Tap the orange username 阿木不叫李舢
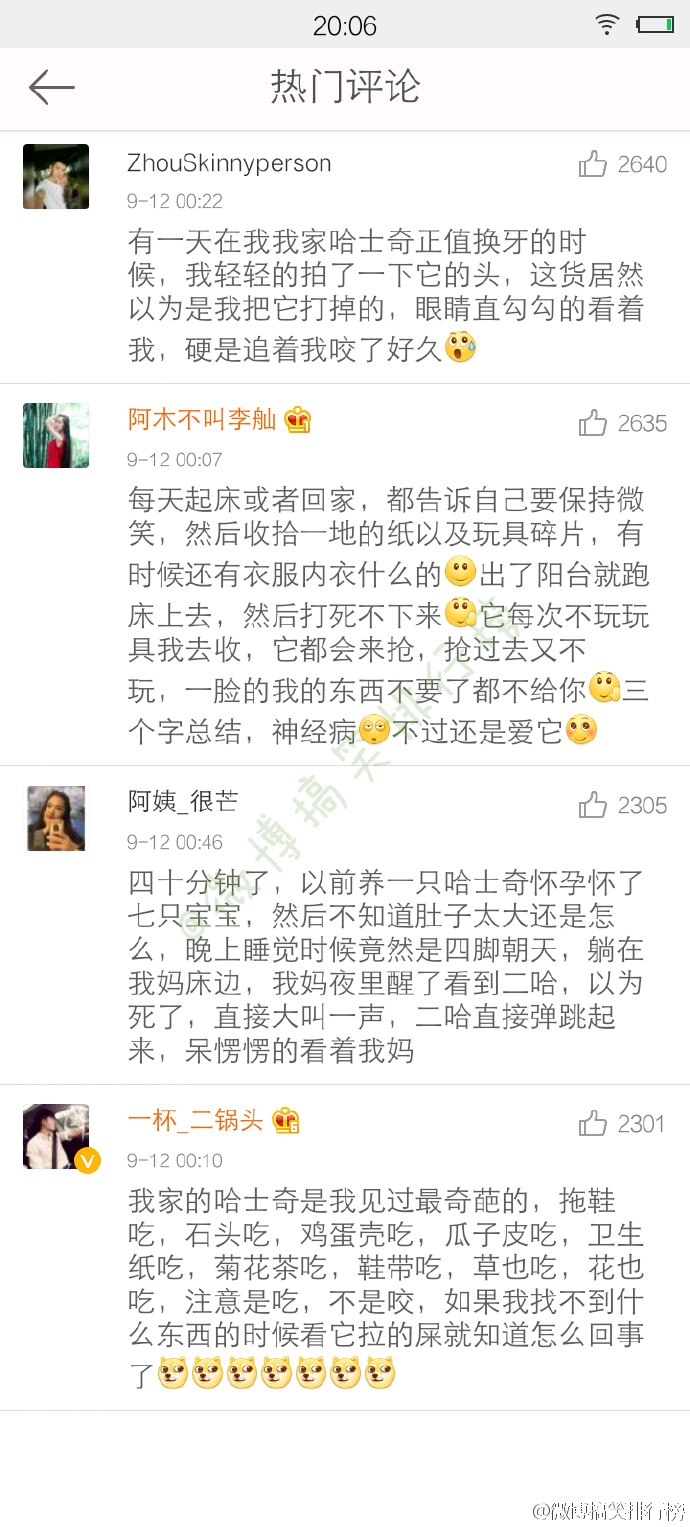Viewport: 690px width, 1527px height. (202, 420)
